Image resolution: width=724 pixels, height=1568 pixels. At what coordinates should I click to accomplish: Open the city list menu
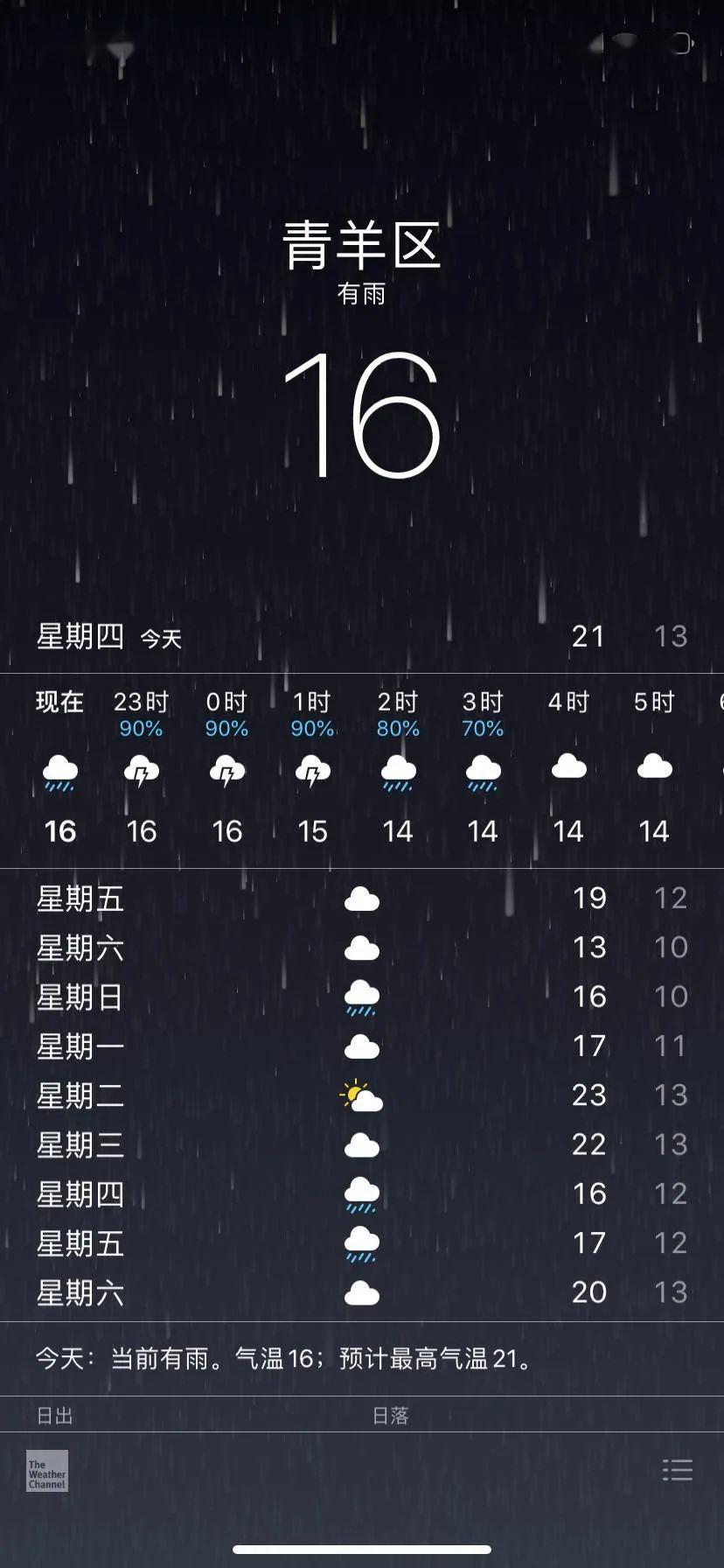[x=678, y=1470]
